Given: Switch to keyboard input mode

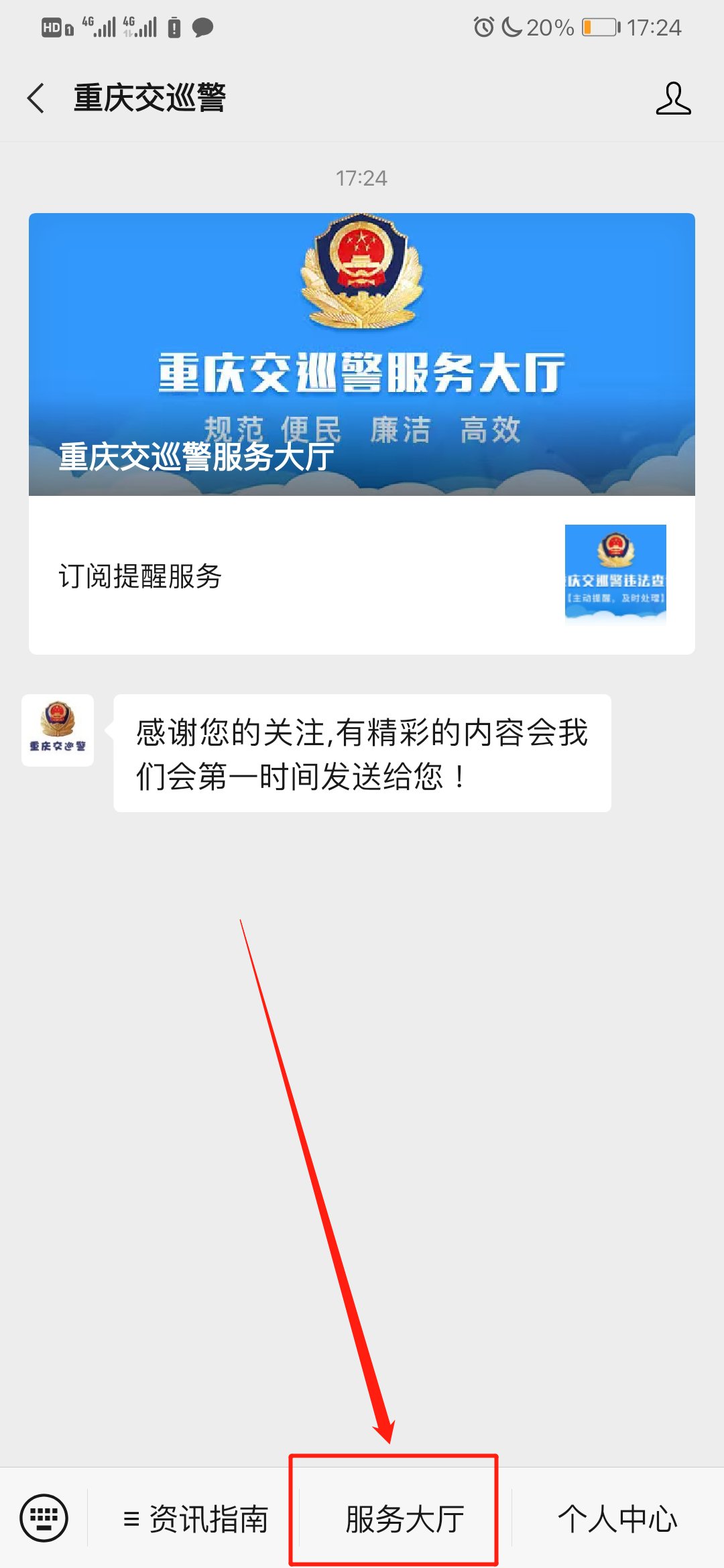Looking at the screenshot, I should [x=44, y=1518].
